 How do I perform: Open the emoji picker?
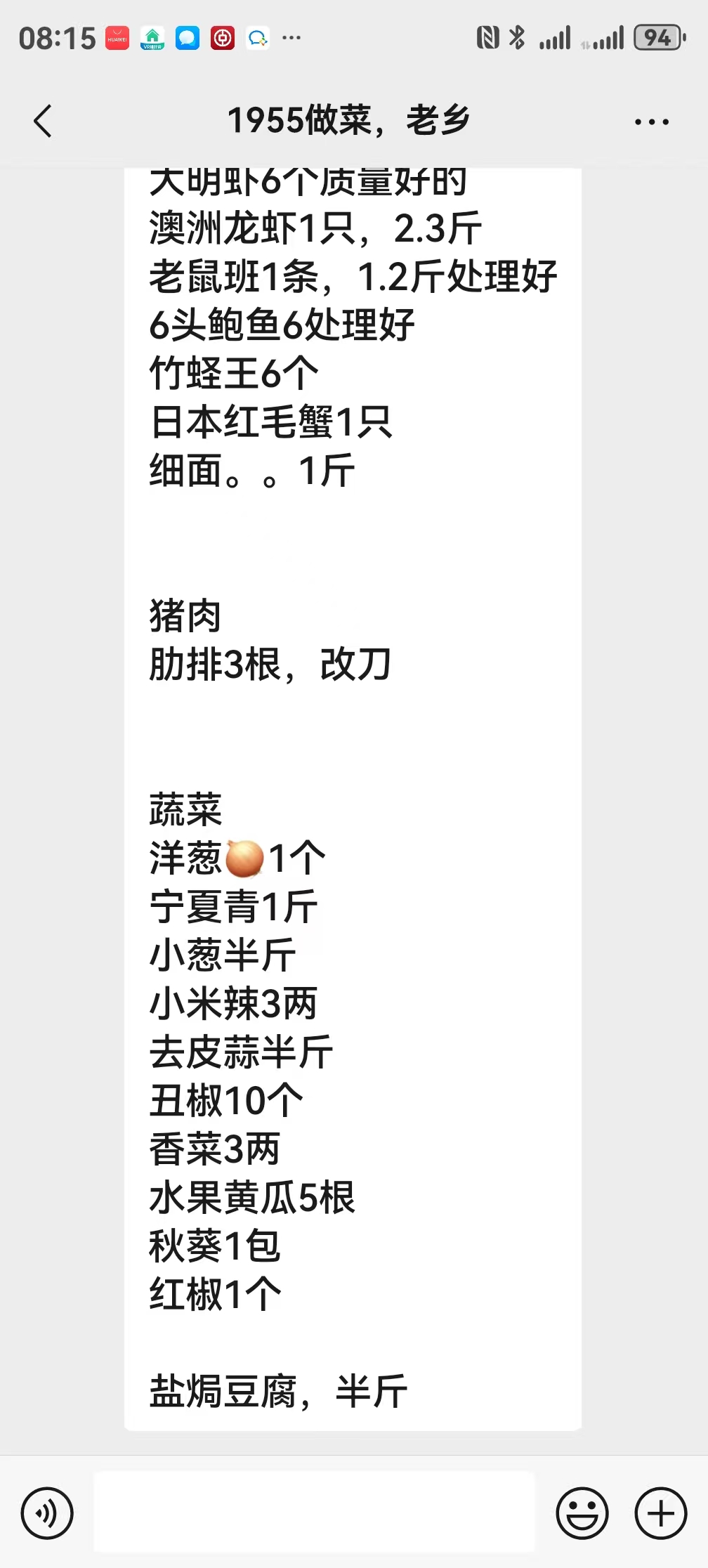582,1513
